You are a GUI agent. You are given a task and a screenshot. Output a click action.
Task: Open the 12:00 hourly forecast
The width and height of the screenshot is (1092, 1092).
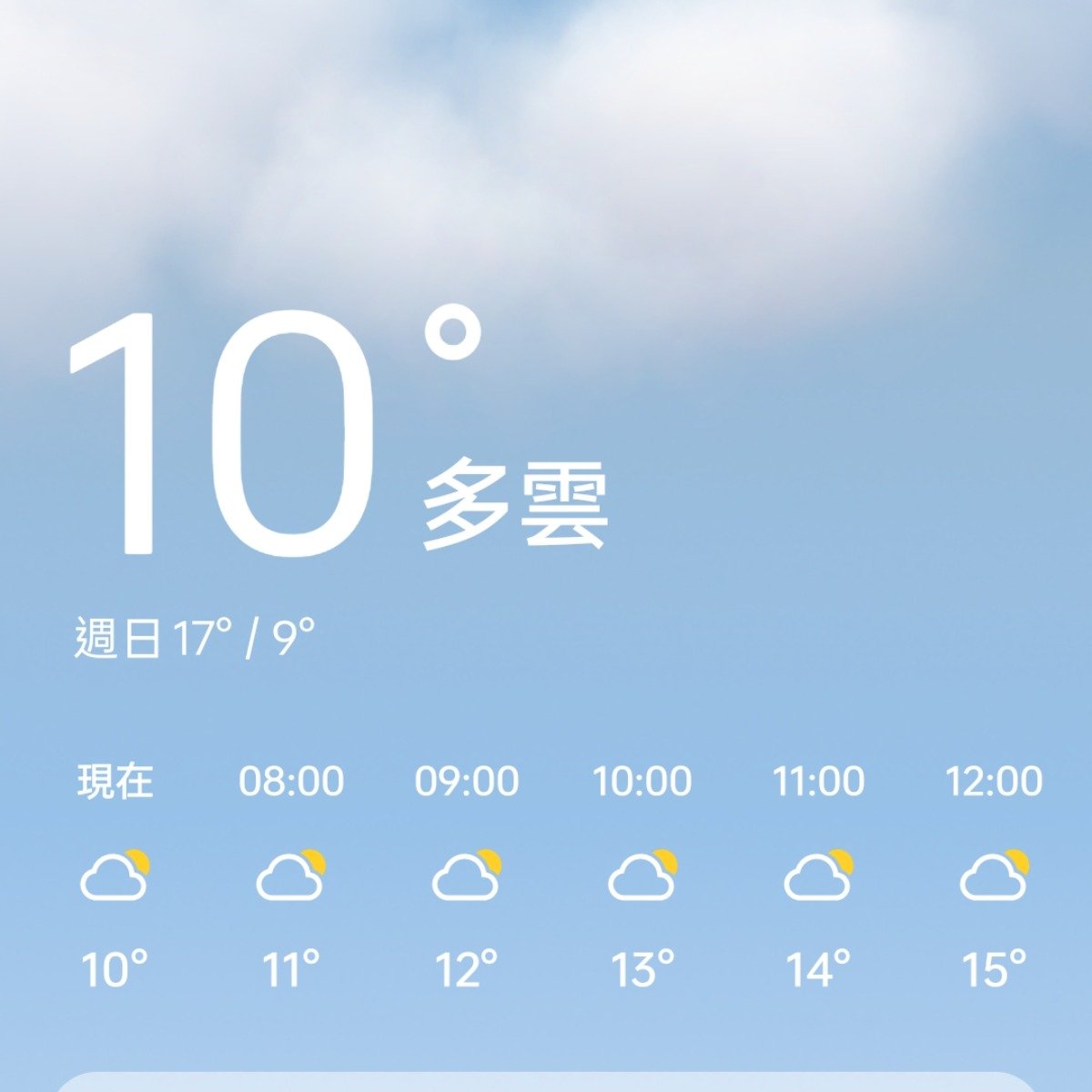[x=994, y=877]
